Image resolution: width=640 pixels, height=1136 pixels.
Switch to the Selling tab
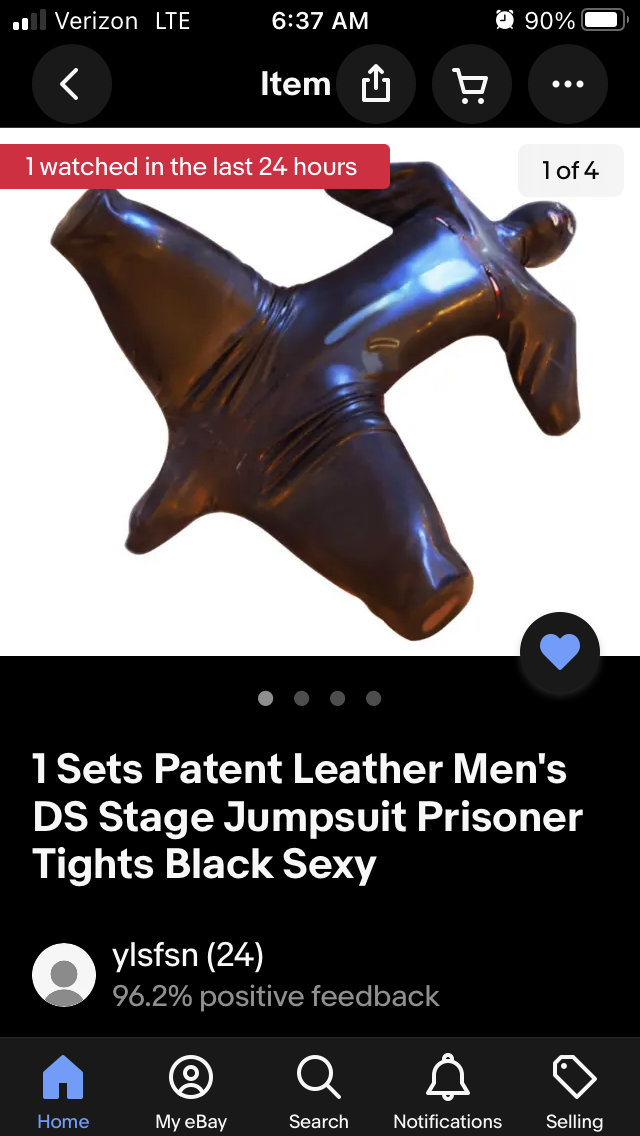coord(574,1092)
